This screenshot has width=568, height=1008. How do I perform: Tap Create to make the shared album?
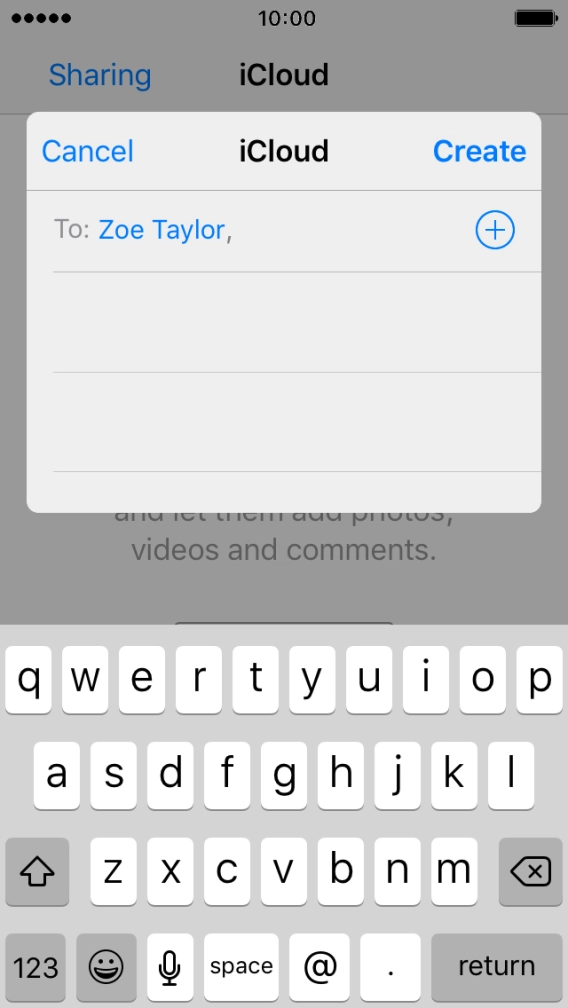(x=479, y=152)
